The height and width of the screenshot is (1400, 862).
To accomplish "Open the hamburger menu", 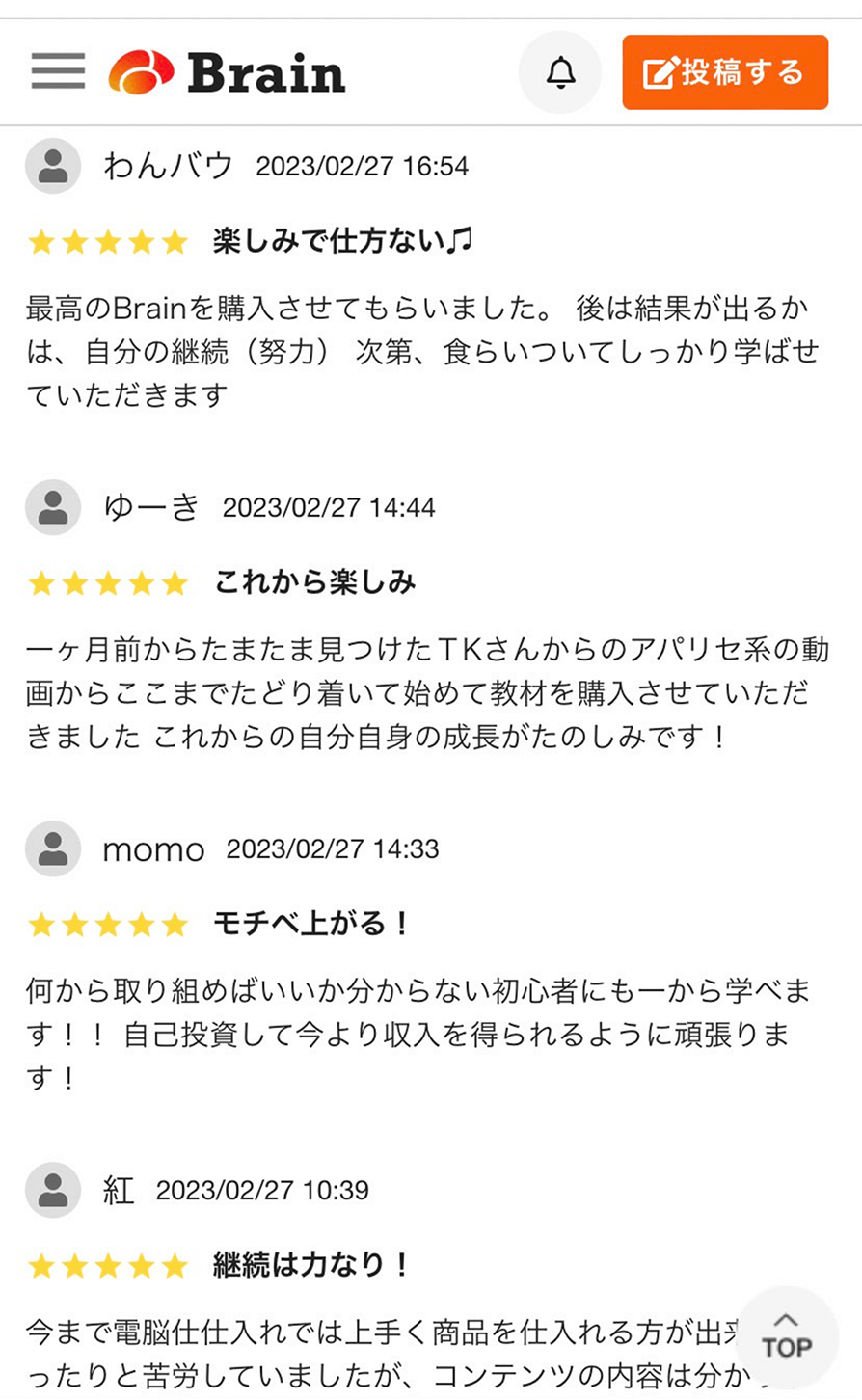I will [58, 71].
